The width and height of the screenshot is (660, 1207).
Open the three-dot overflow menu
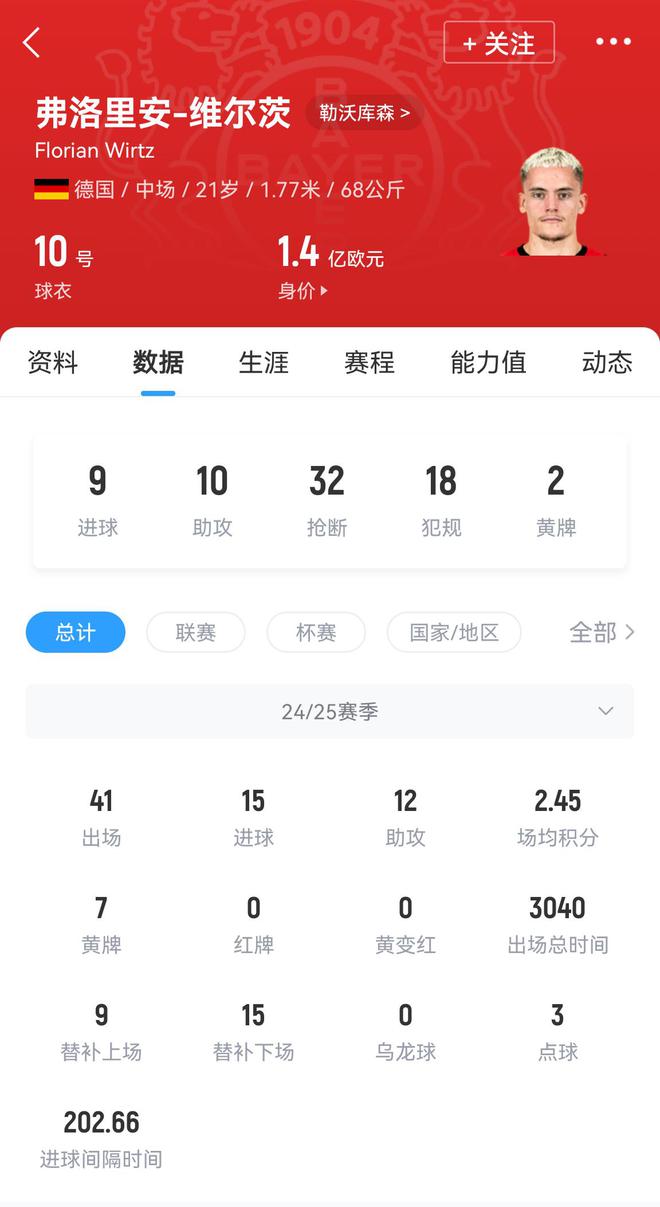point(613,42)
